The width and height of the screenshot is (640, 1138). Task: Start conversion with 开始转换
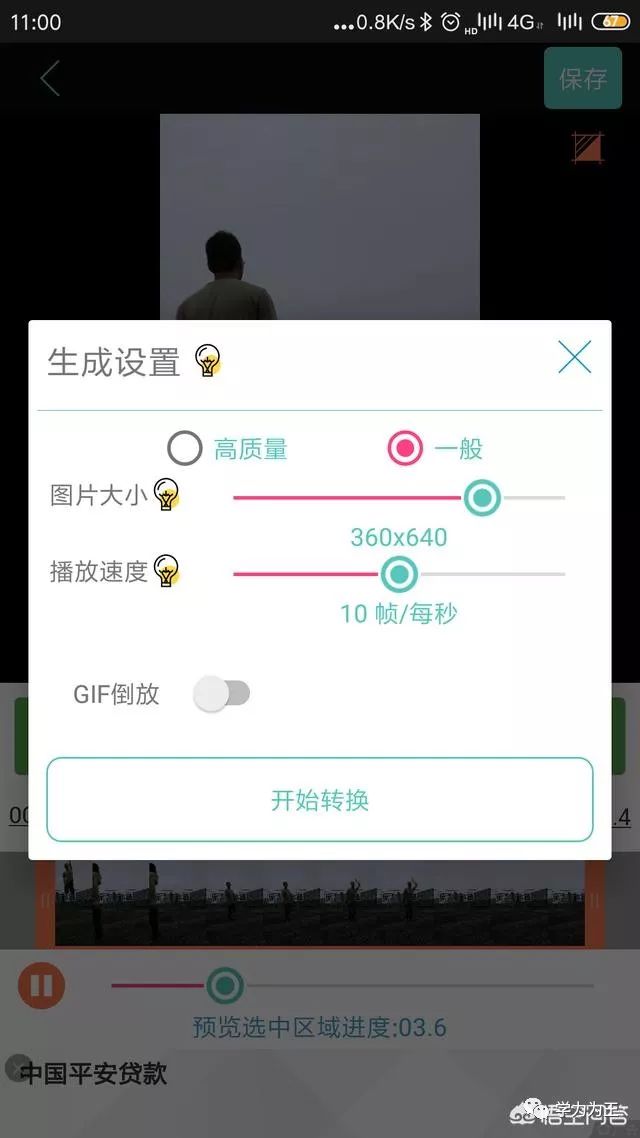pyautogui.click(x=320, y=799)
